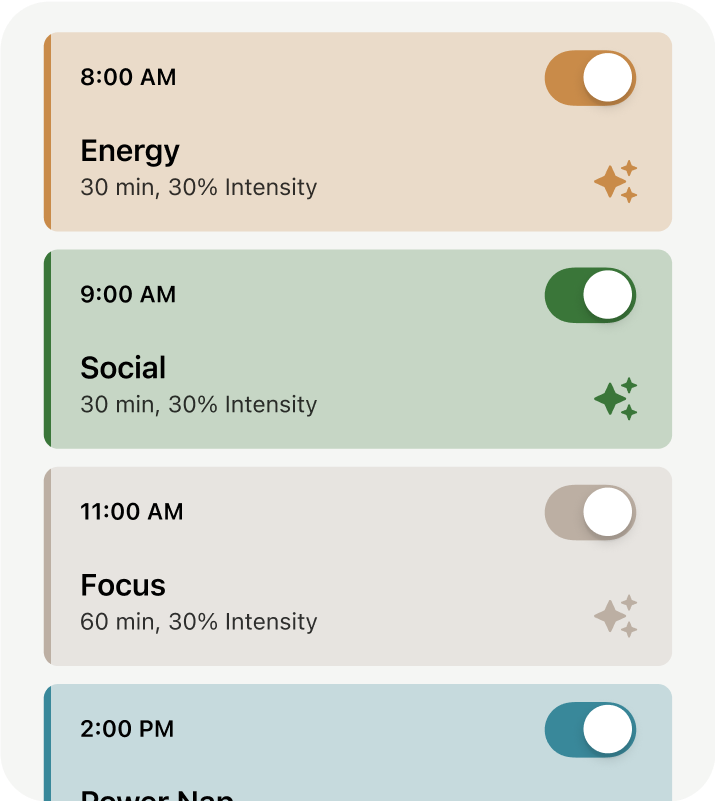Switch off the 2:00 PM schedule

[590, 729]
